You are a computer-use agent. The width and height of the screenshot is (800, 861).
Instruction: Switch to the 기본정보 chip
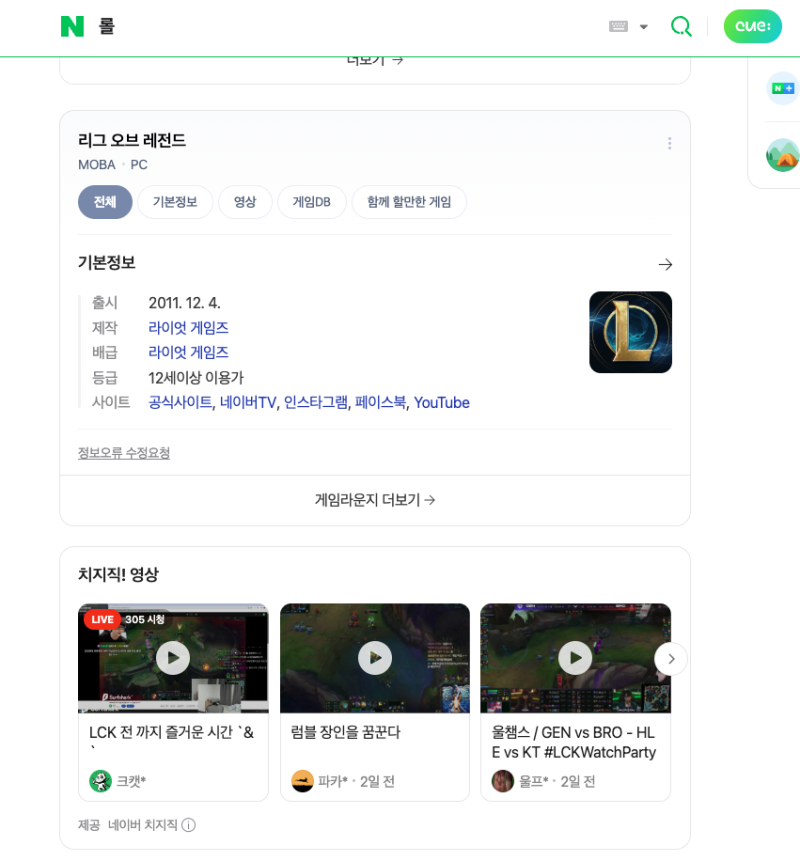coord(175,202)
